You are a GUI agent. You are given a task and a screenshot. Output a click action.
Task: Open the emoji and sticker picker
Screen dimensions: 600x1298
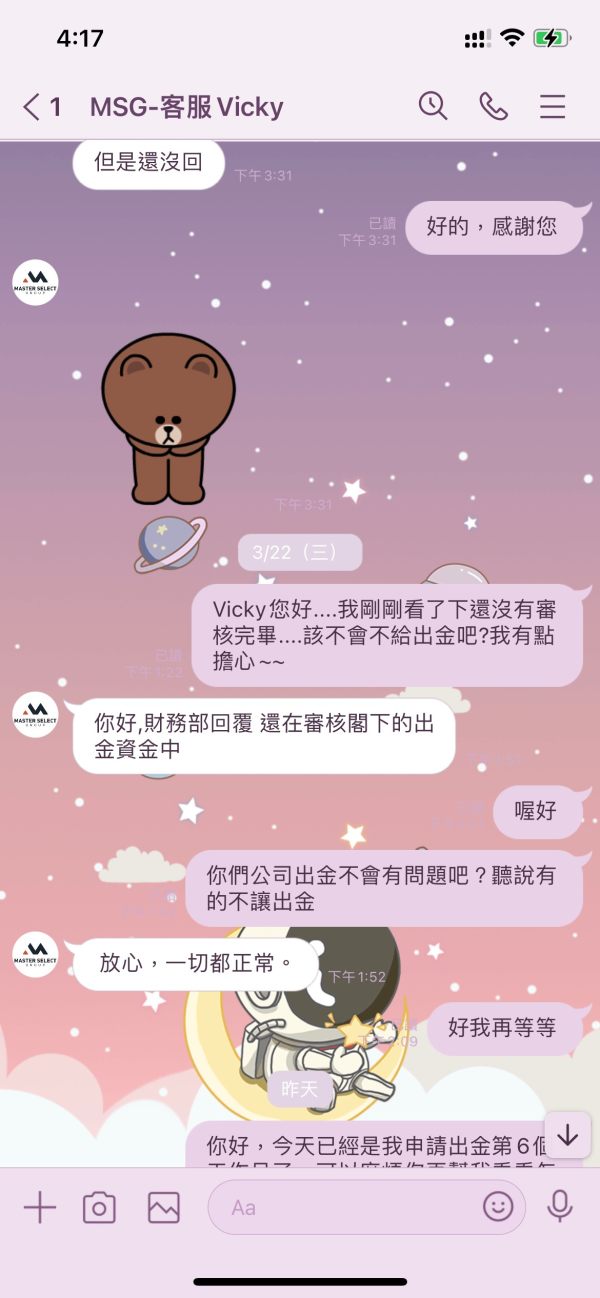(x=497, y=1207)
